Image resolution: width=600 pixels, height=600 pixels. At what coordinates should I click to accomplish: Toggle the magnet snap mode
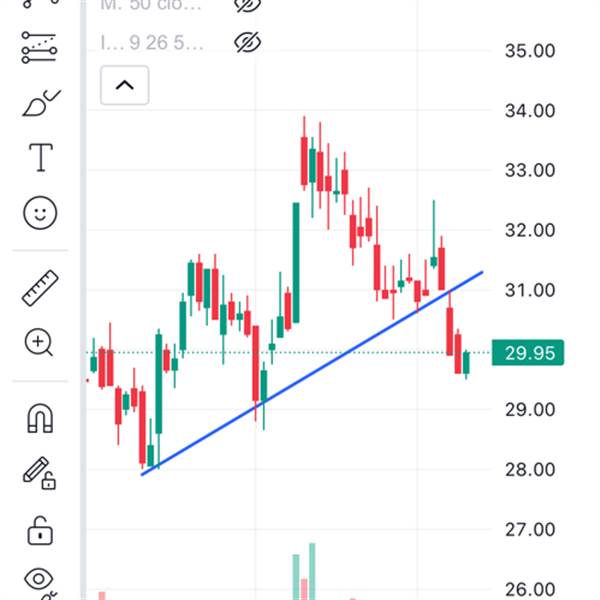pos(40,418)
